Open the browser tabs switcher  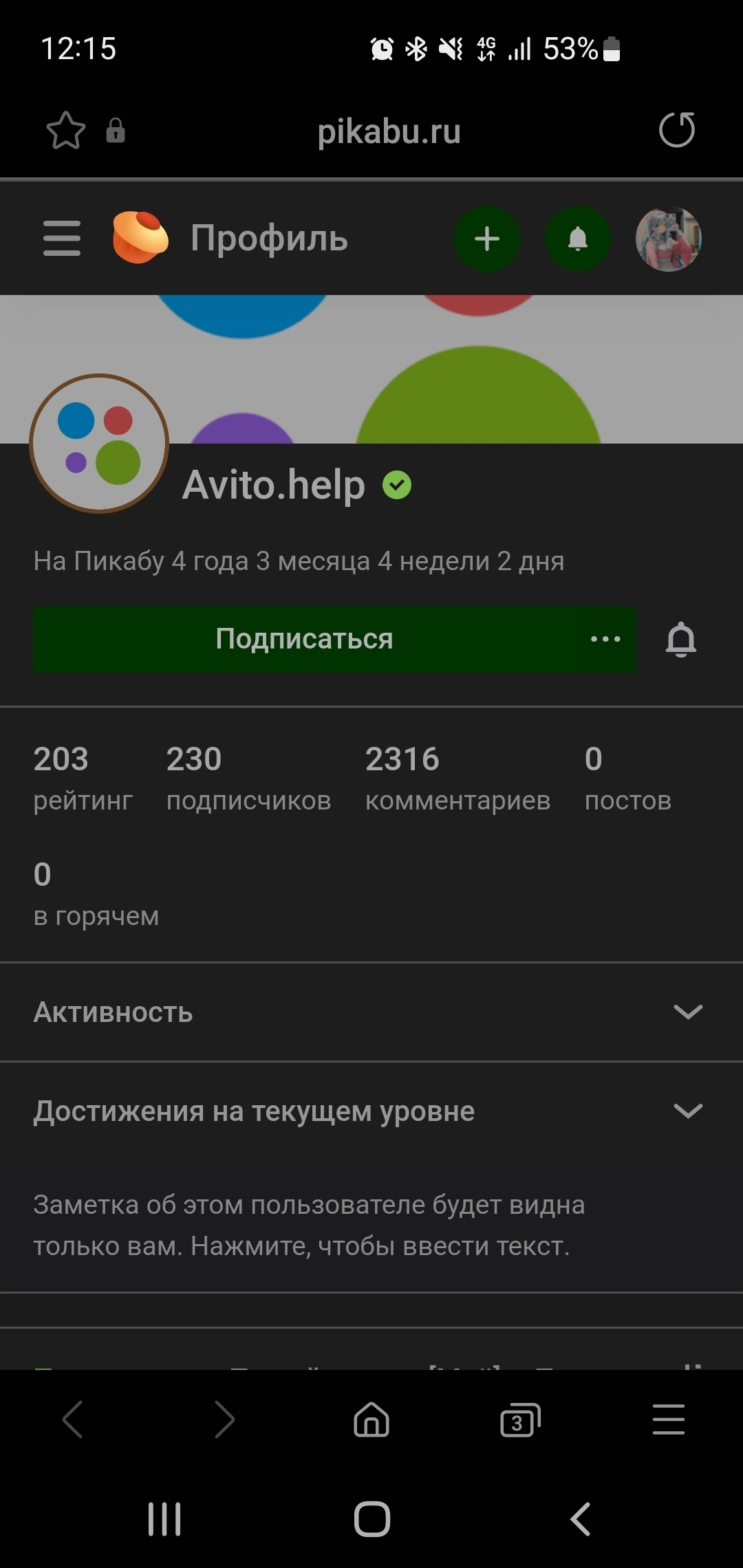point(520,1419)
